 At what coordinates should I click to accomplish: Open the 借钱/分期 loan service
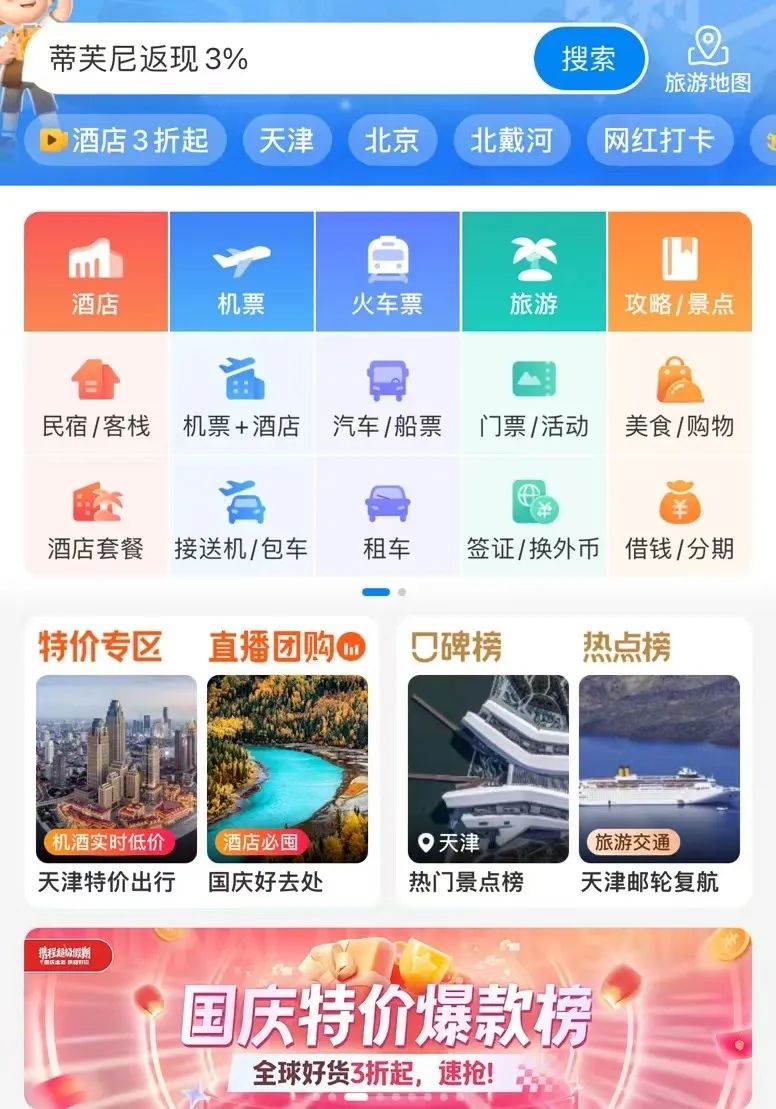click(679, 519)
